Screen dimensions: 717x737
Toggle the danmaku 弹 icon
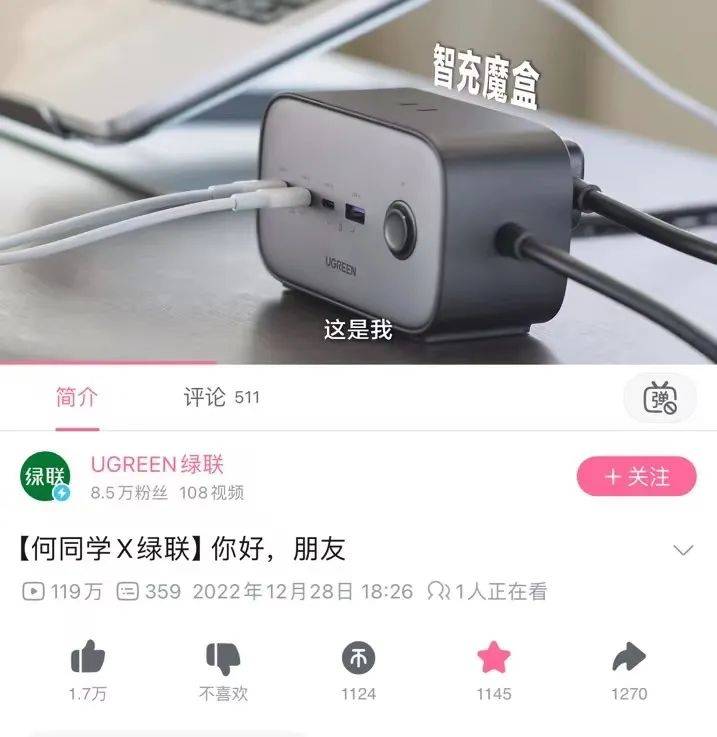[x=659, y=398]
